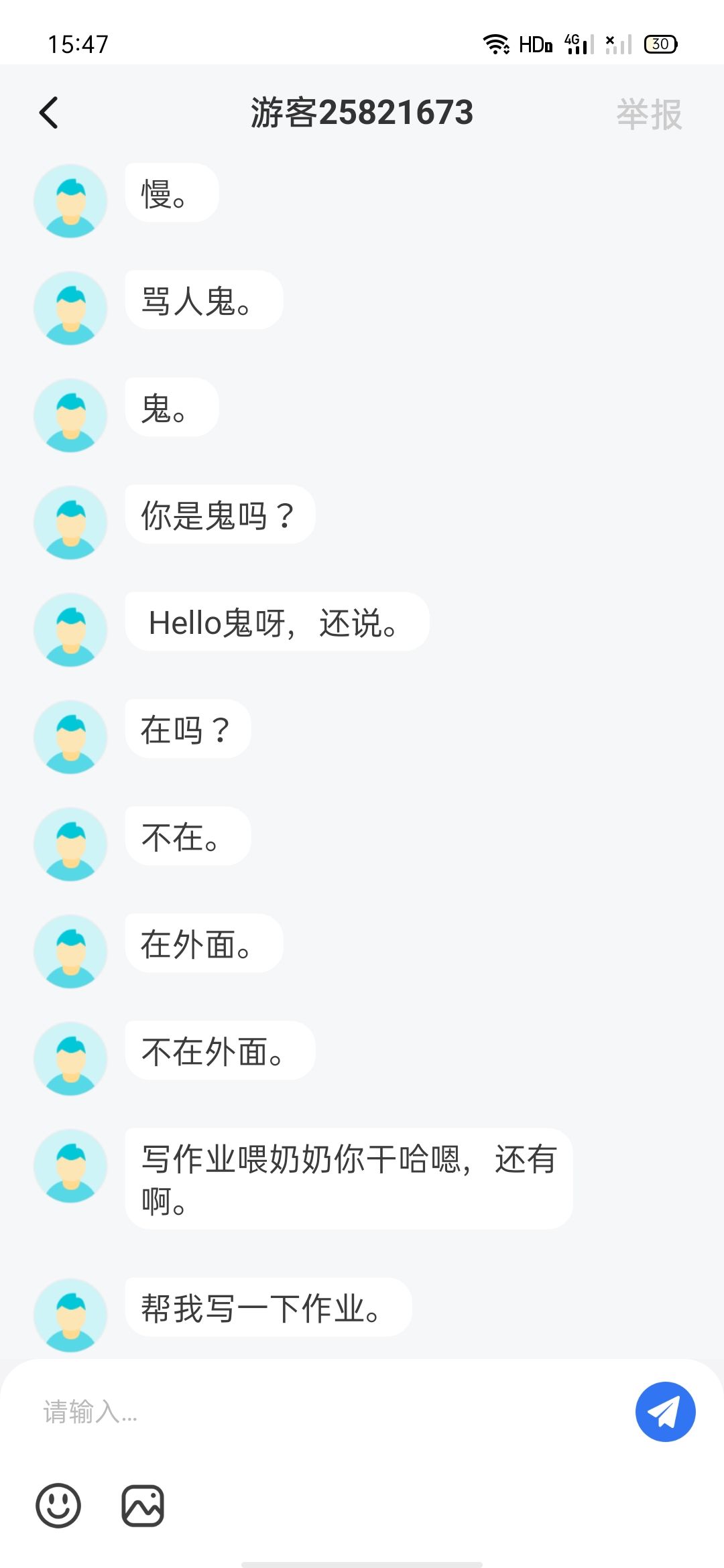Attach an image from gallery

[x=143, y=1506]
